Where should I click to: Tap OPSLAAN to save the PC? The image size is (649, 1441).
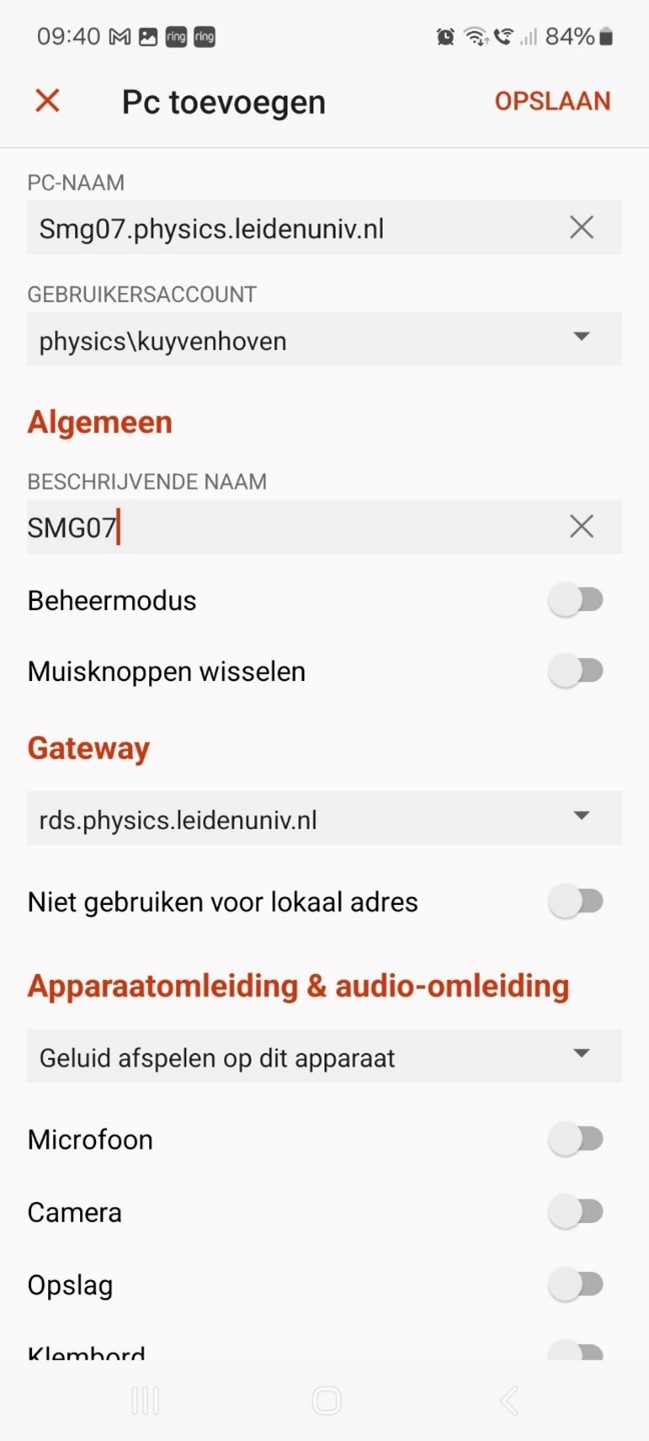point(552,101)
